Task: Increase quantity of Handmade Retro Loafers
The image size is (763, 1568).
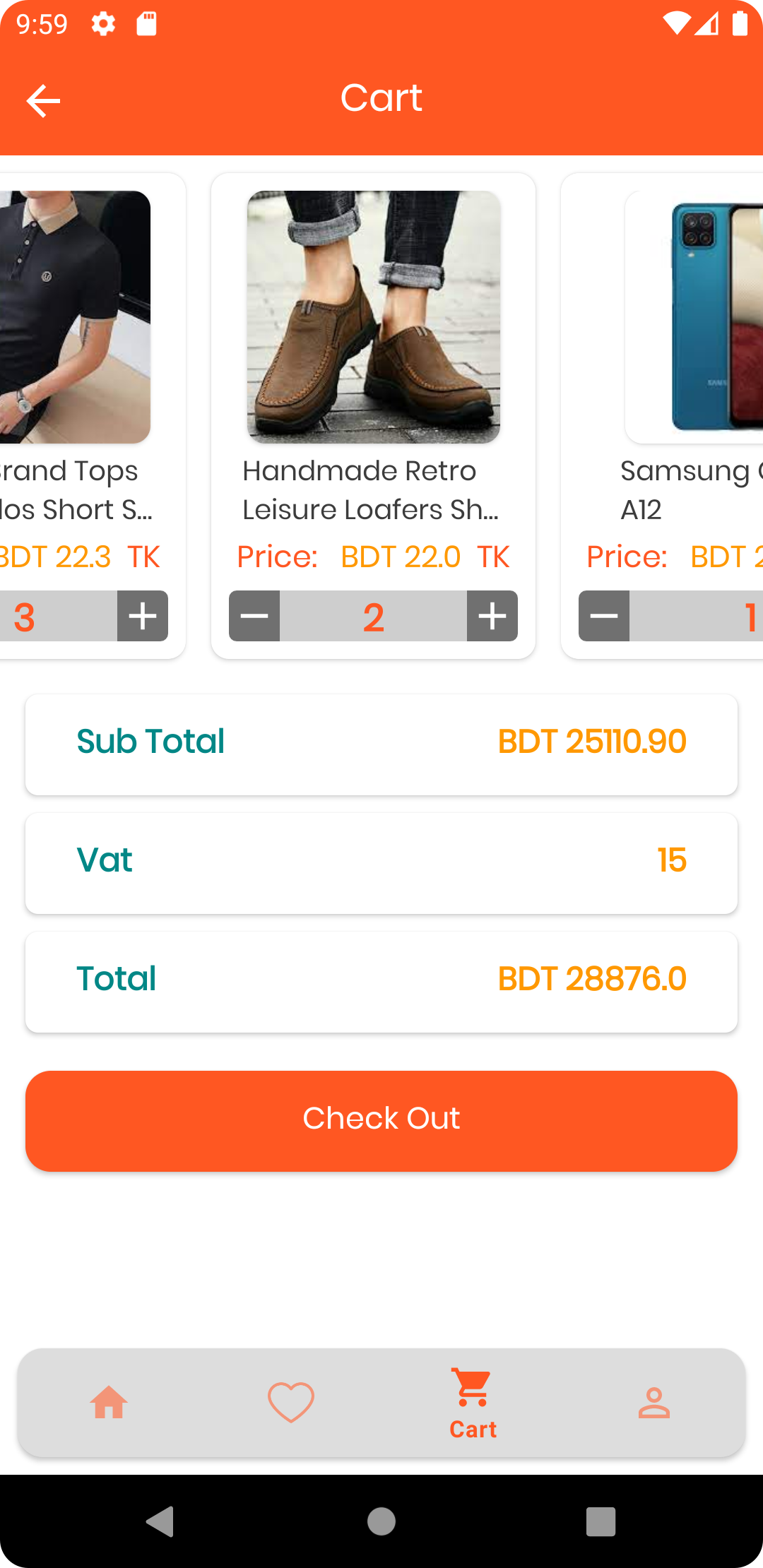Action: coord(492,616)
